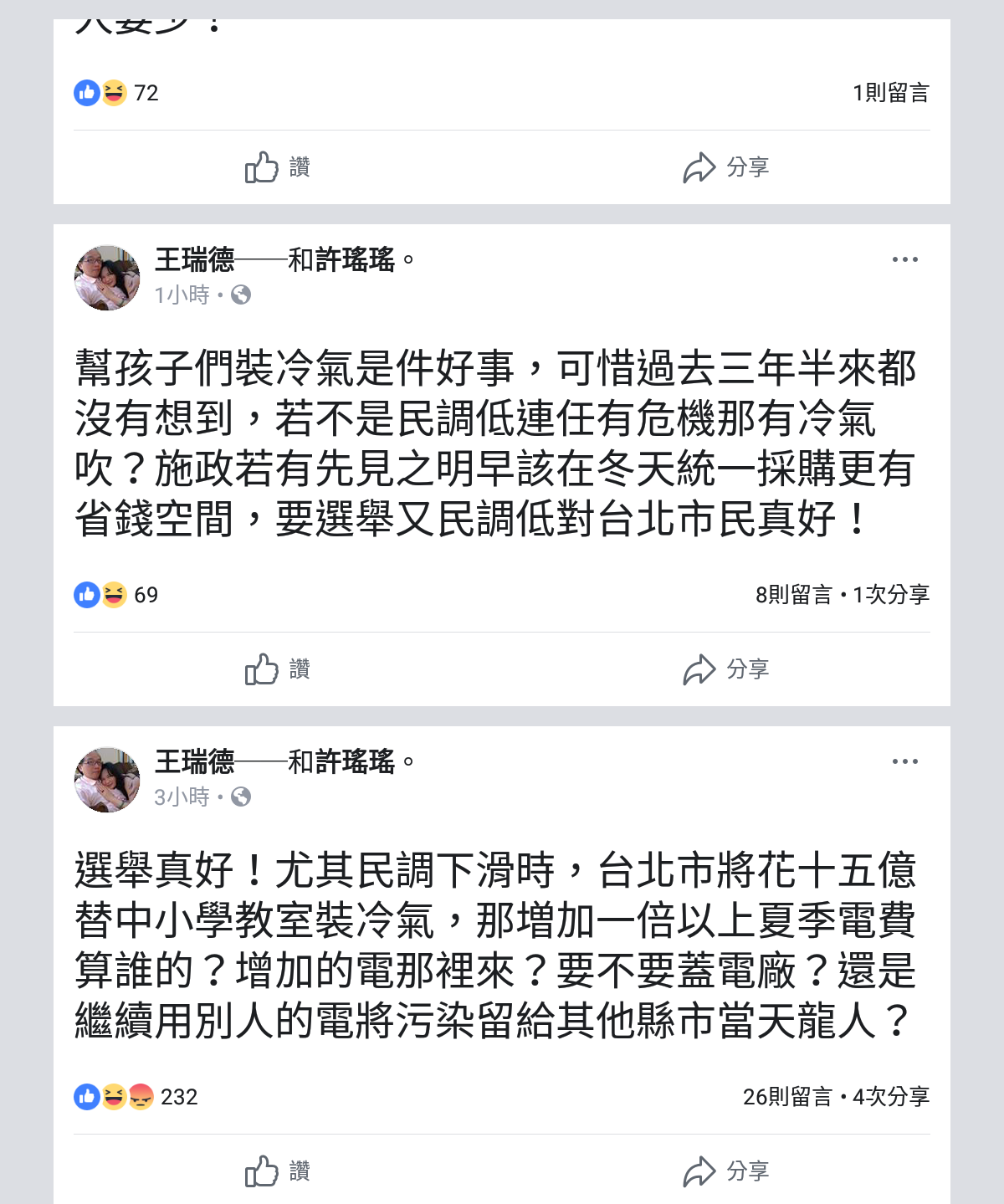Open the three-dot menu on the bottom post
The image size is (1004, 1204).
pos(905,761)
